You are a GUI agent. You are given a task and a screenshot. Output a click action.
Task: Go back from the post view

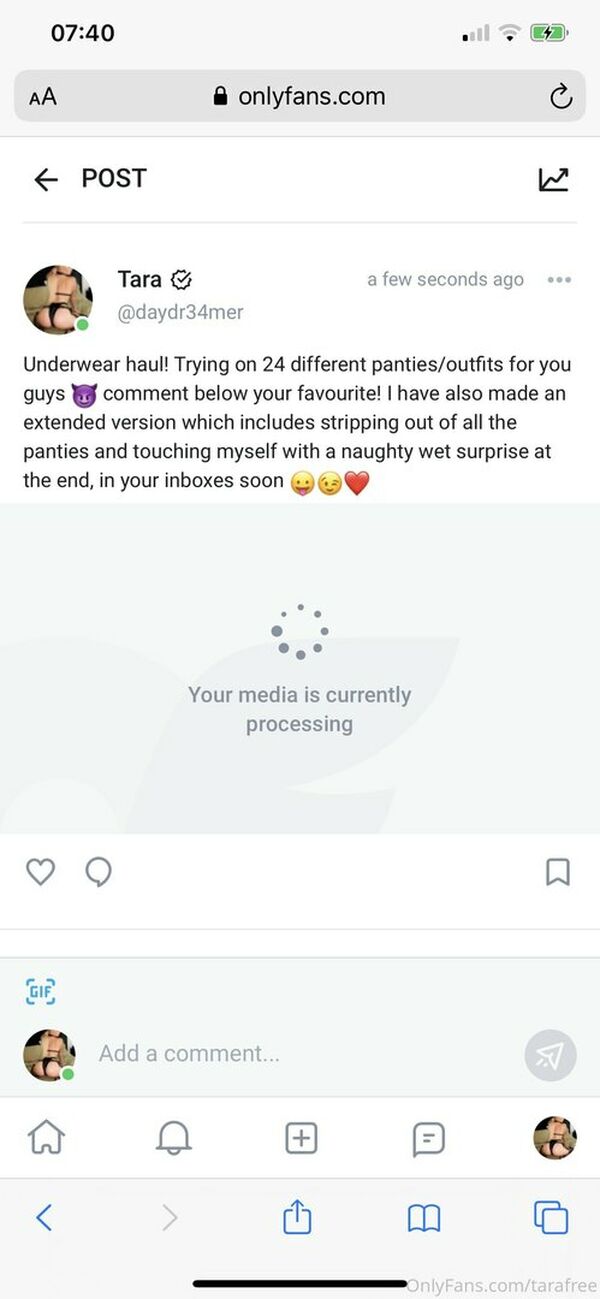pos(46,179)
